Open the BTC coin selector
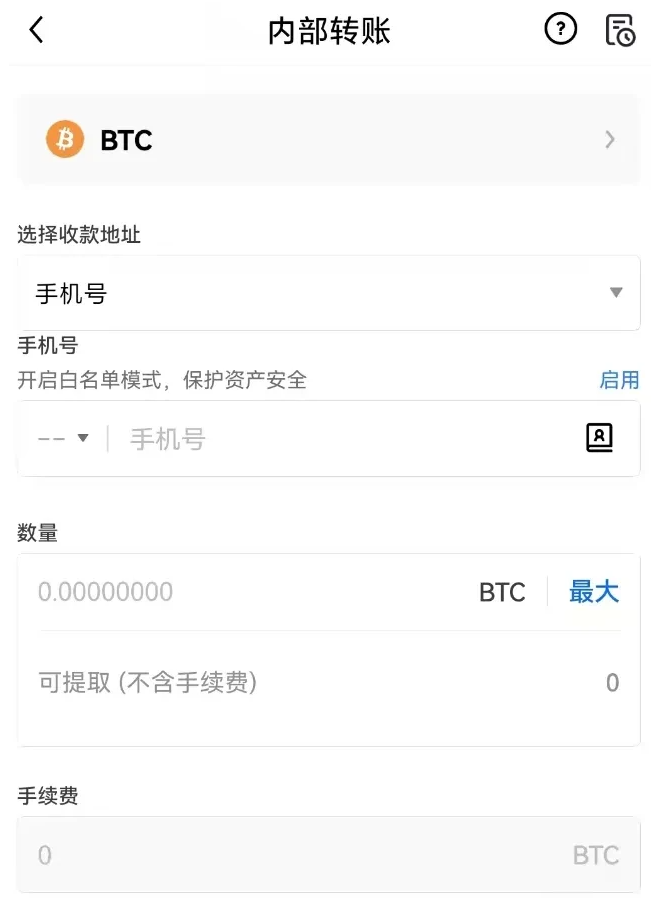This screenshot has width=651, height=923. coord(328,140)
